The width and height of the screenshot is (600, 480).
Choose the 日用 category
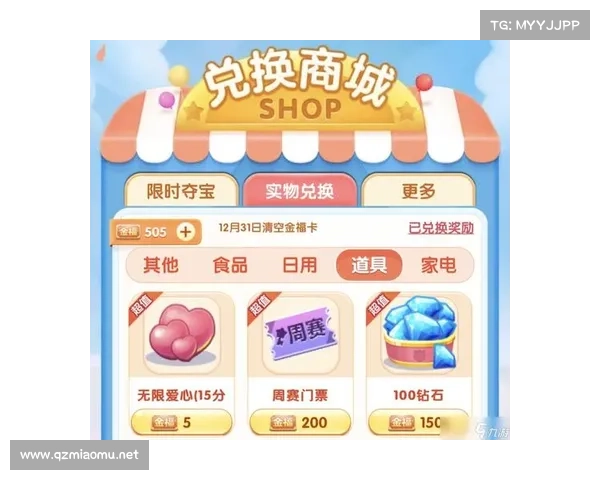299,266
